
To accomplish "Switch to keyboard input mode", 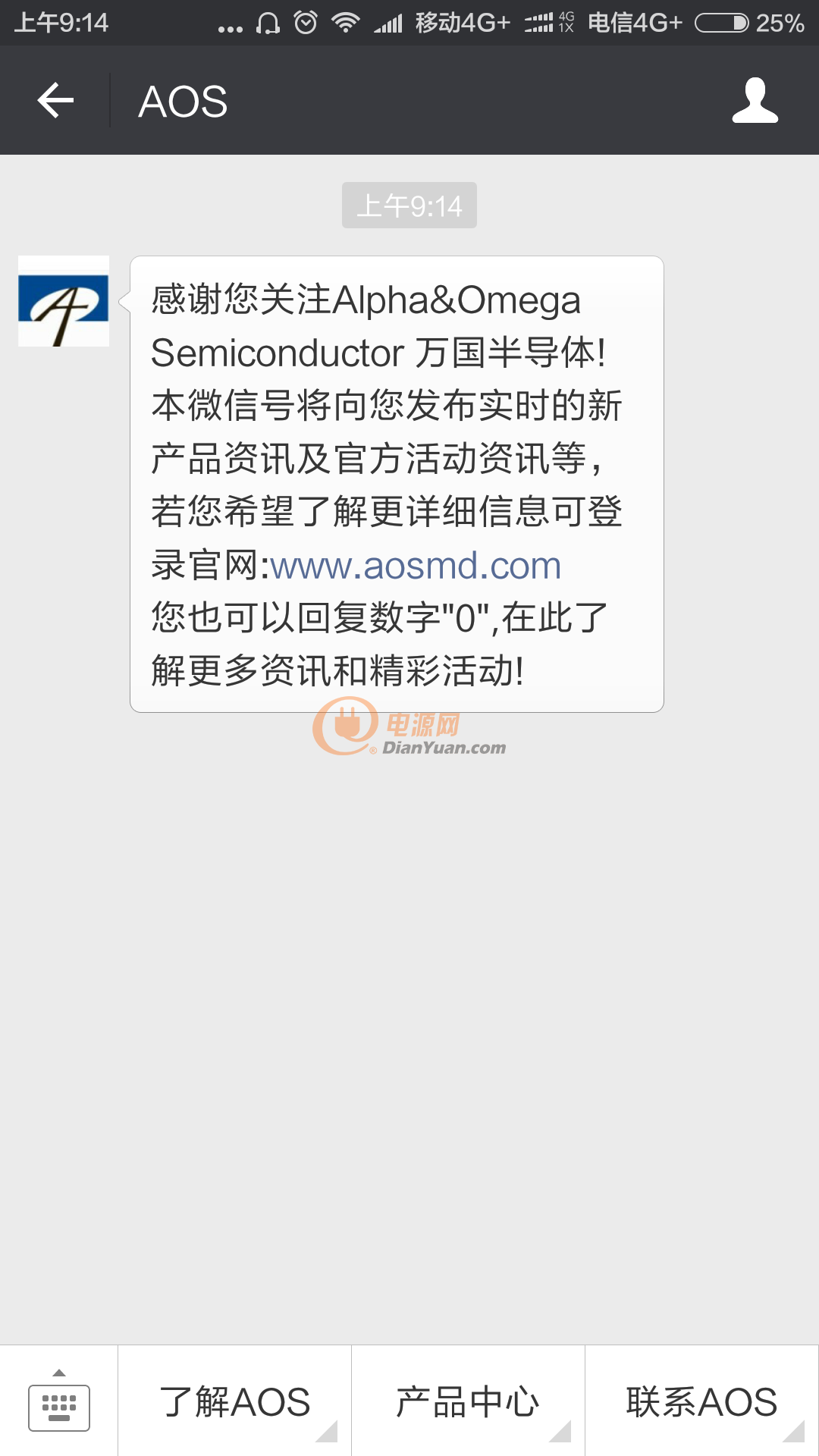I will pos(59,1401).
